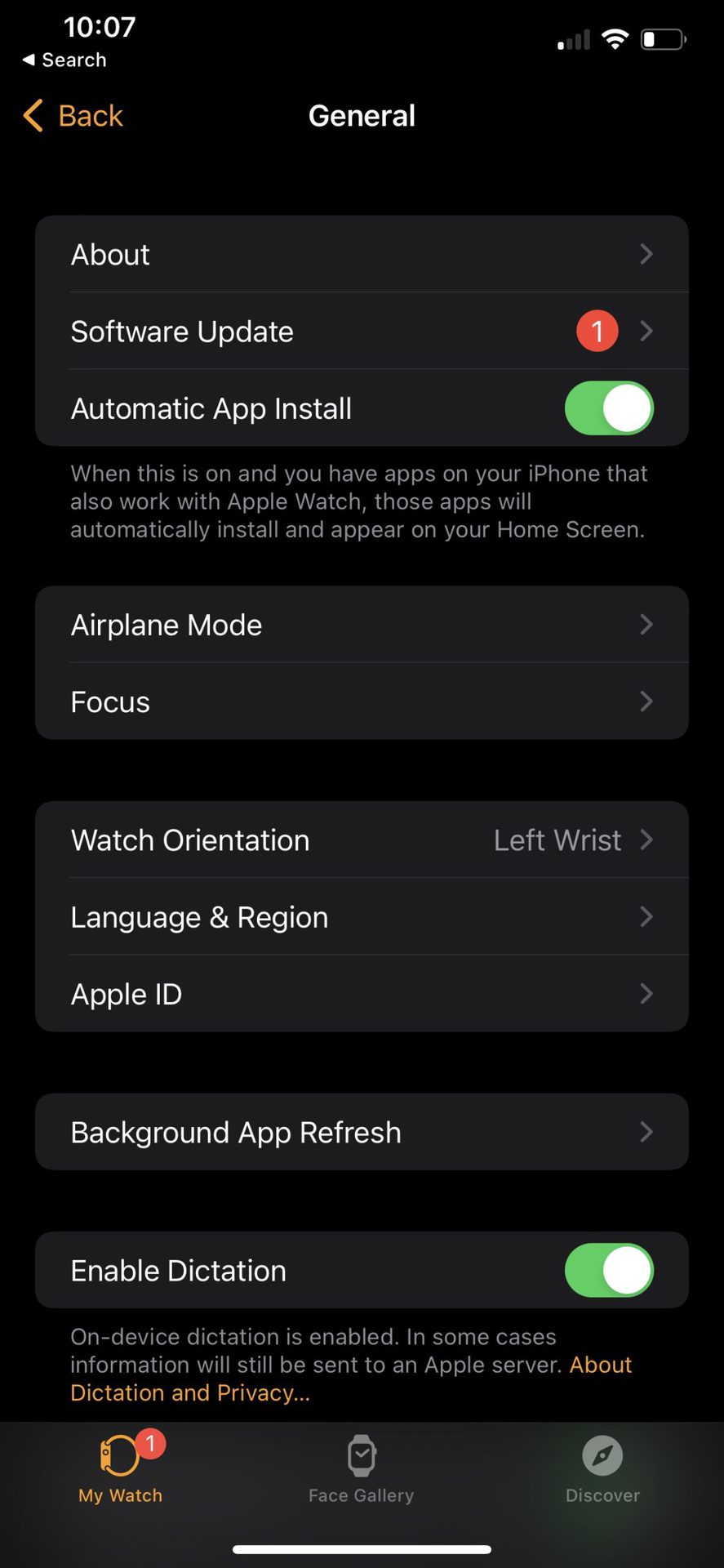Open Language & Region

[362, 917]
